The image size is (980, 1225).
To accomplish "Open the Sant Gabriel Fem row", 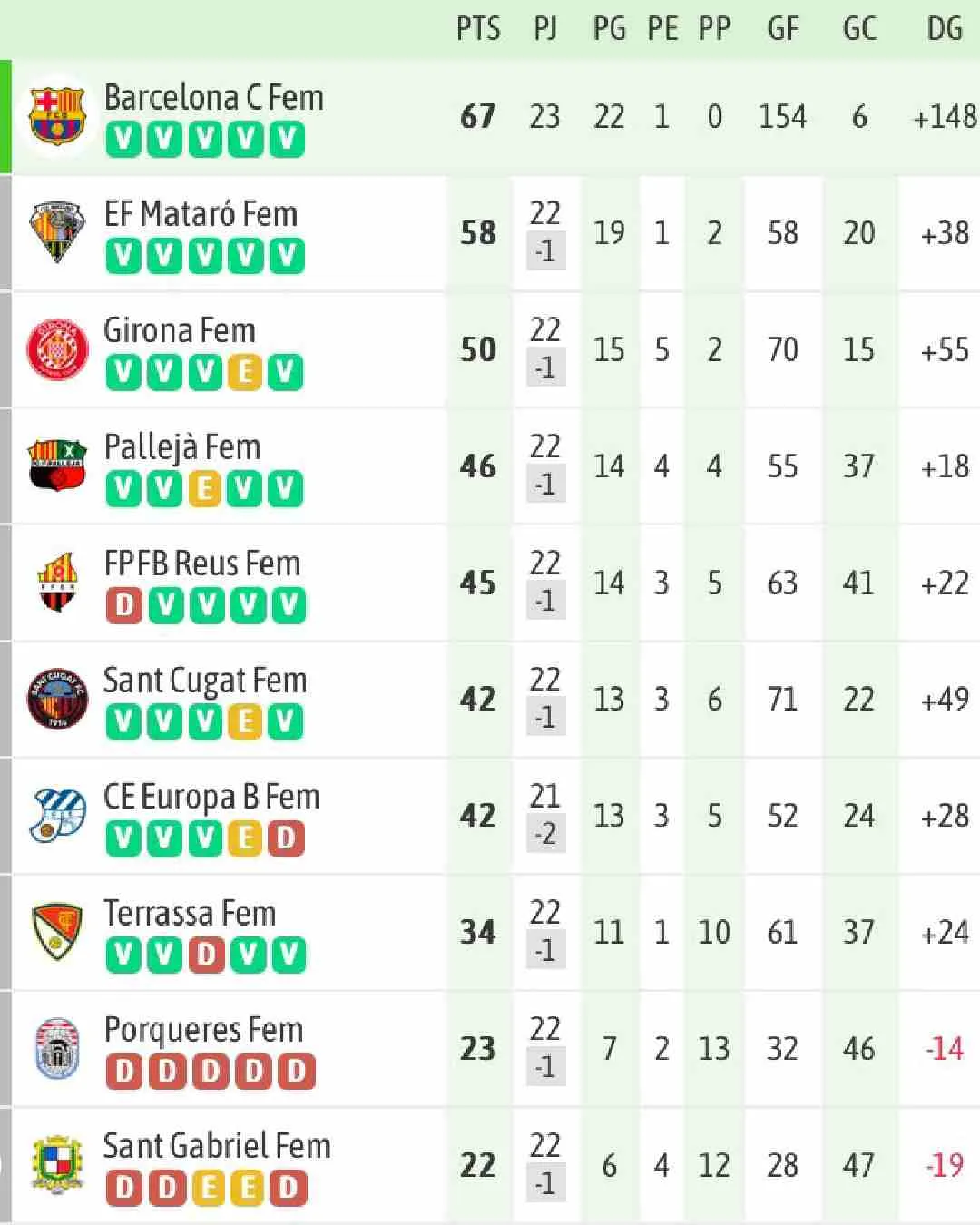I will pyautogui.click(x=216, y=1146).
